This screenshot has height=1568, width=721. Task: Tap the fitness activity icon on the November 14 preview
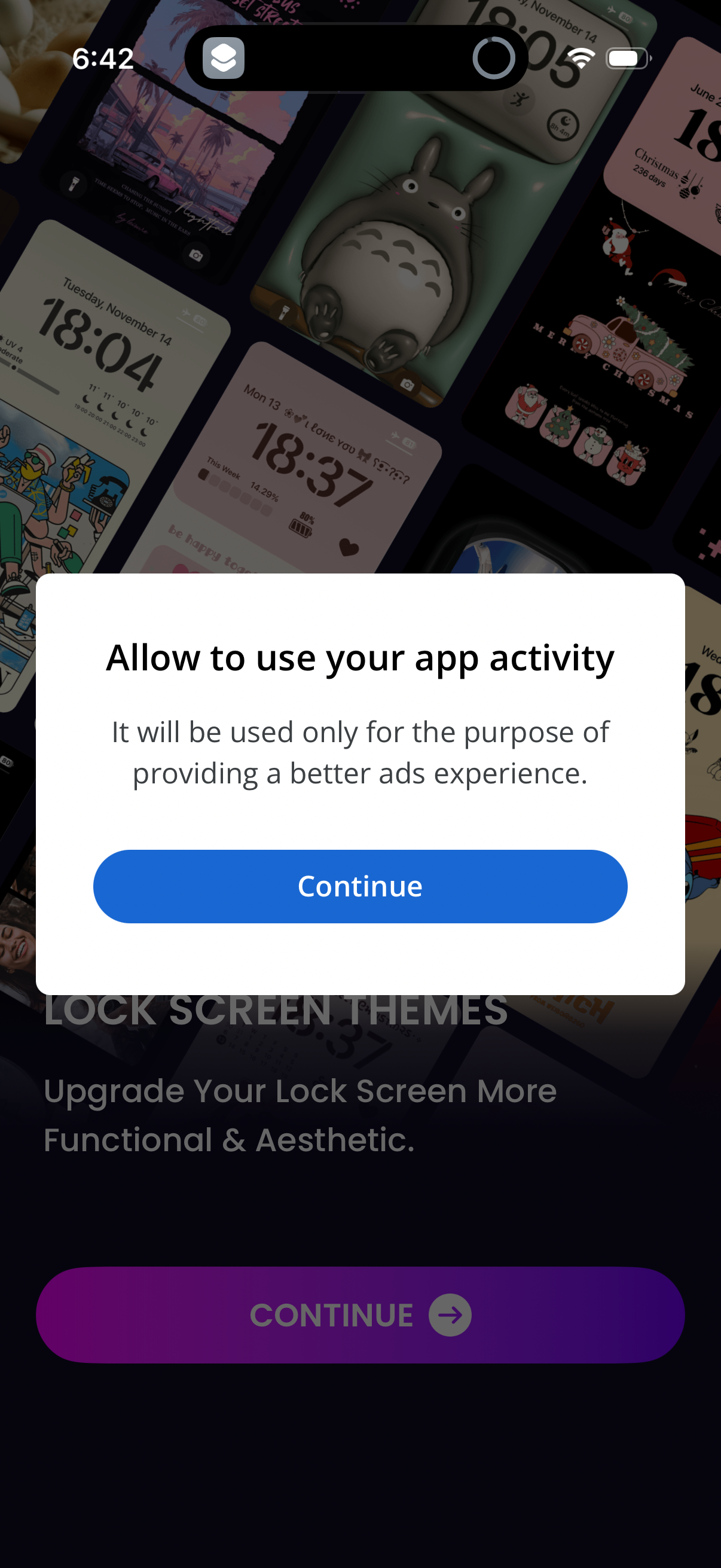(520, 98)
